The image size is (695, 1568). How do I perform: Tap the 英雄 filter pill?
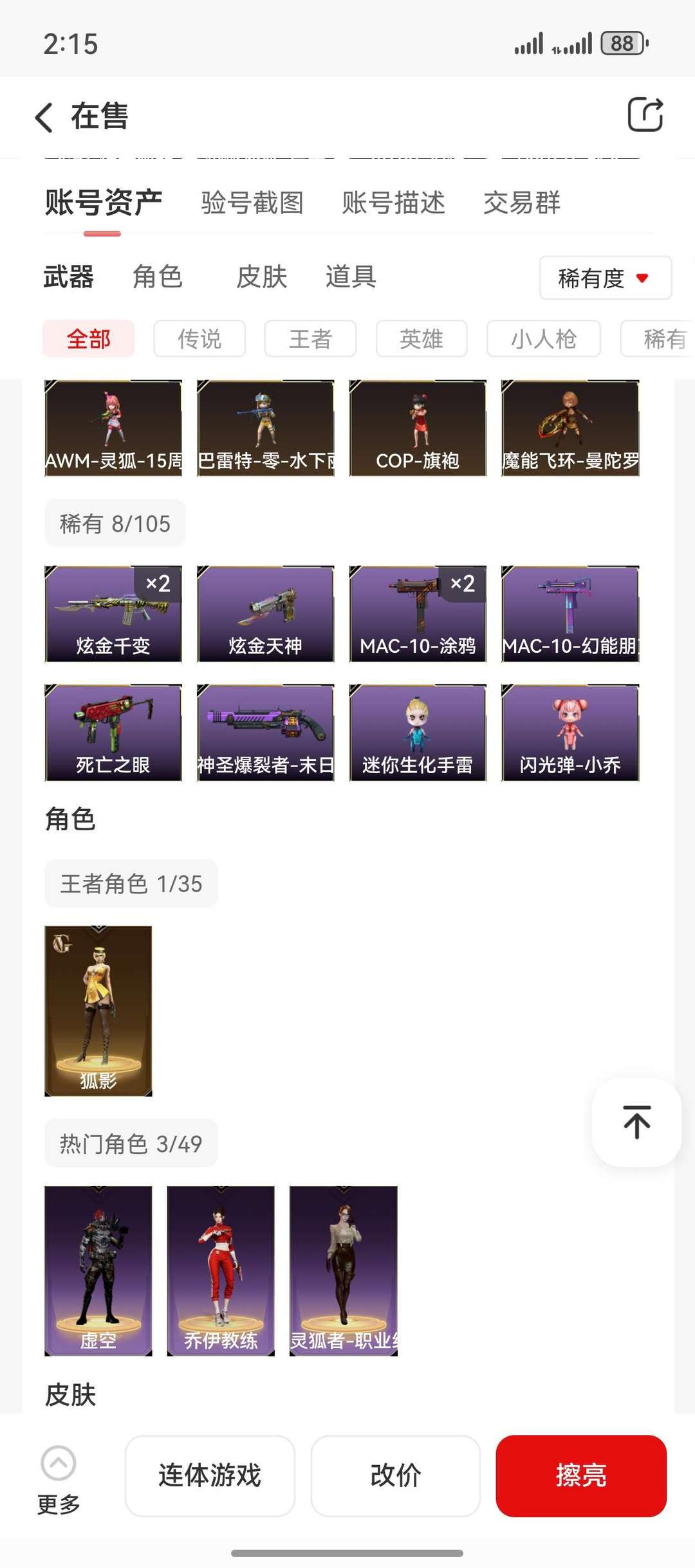tap(422, 339)
